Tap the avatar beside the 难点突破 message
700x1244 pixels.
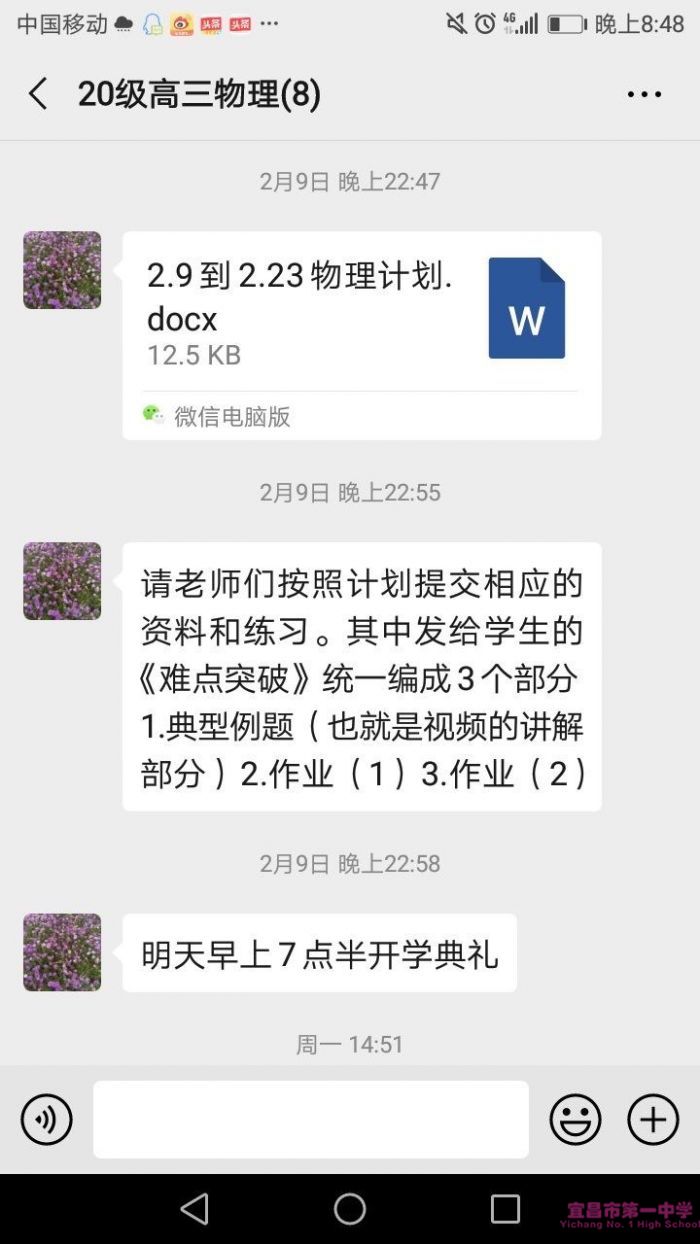click(62, 581)
